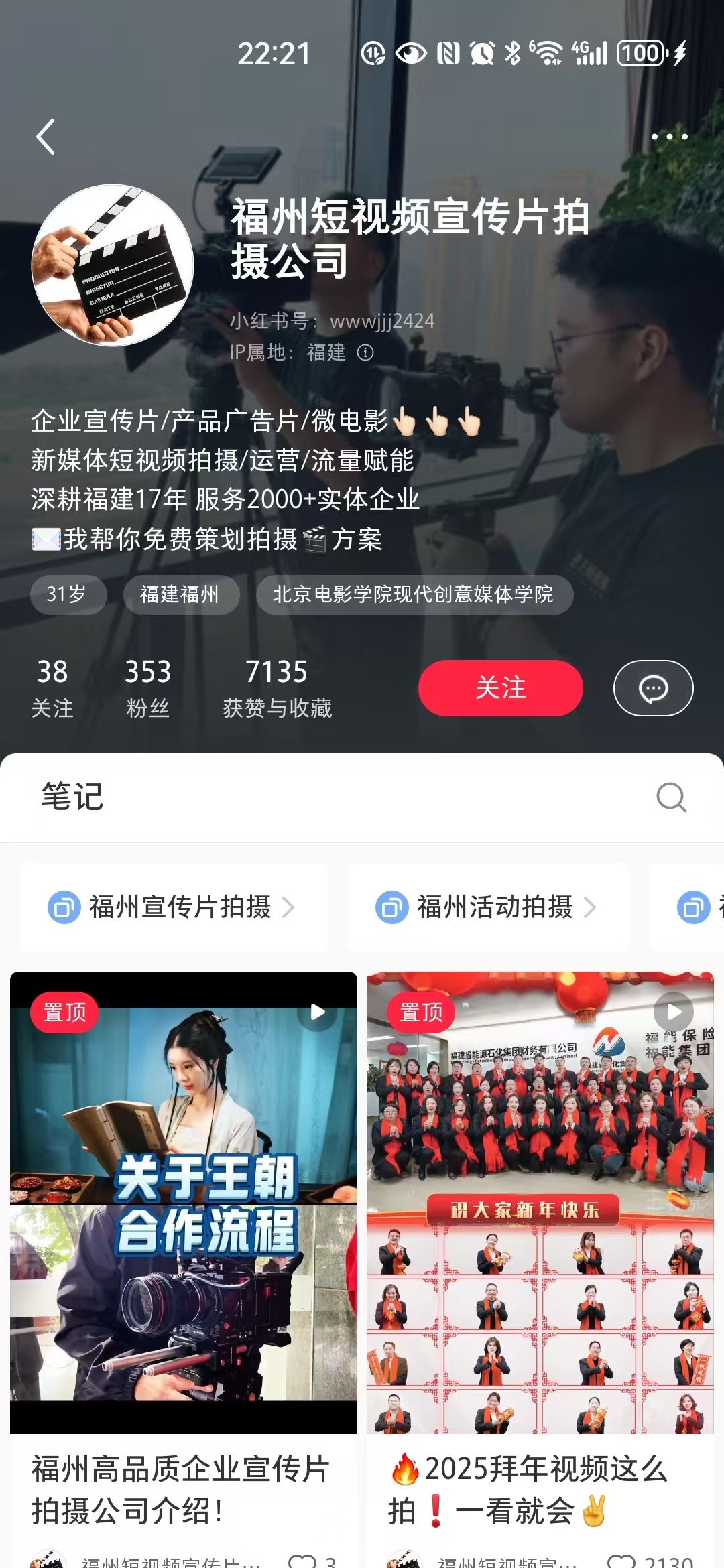Open the IP location info icon
This screenshot has width=724, height=1568.
click(365, 352)
